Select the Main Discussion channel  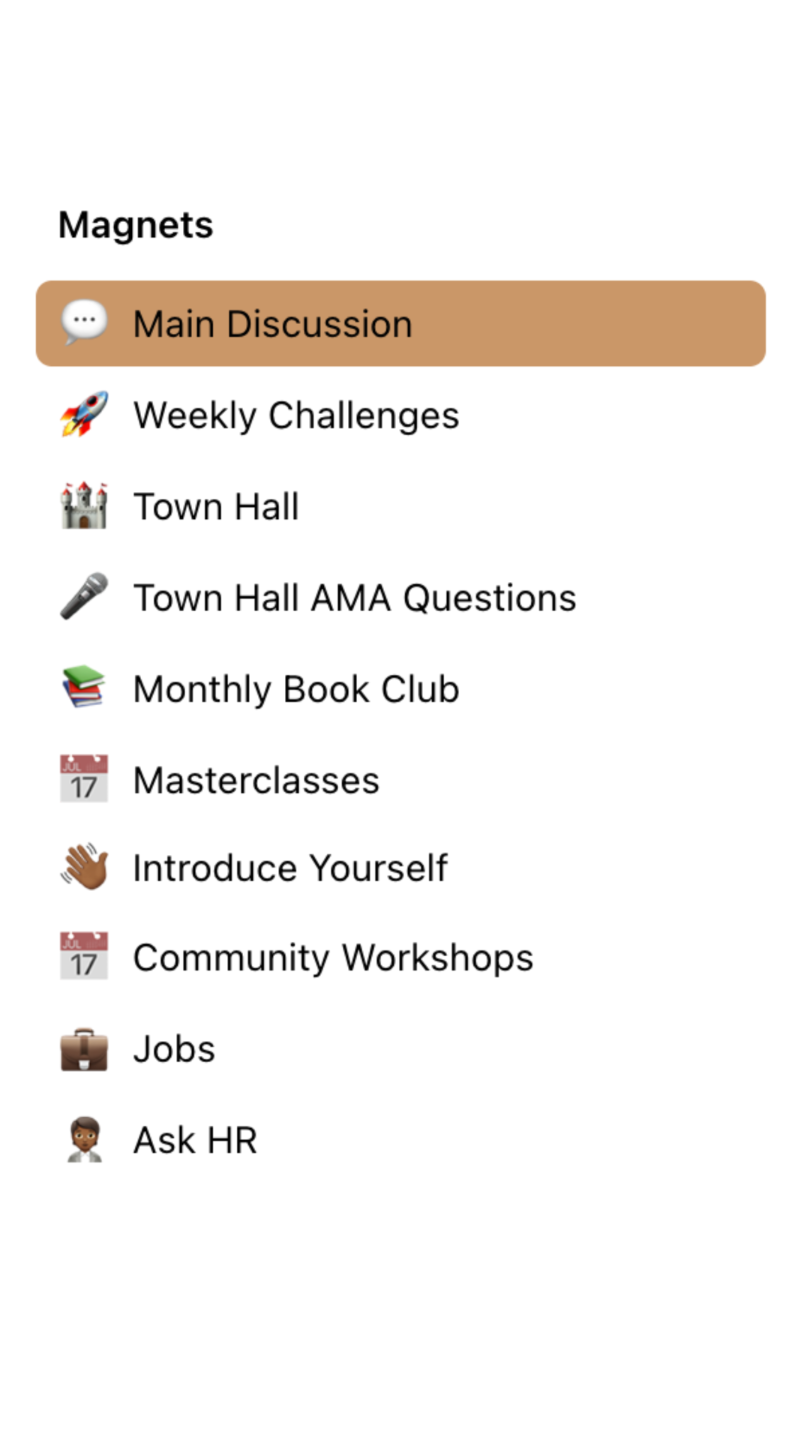click(x=272, y=324)
